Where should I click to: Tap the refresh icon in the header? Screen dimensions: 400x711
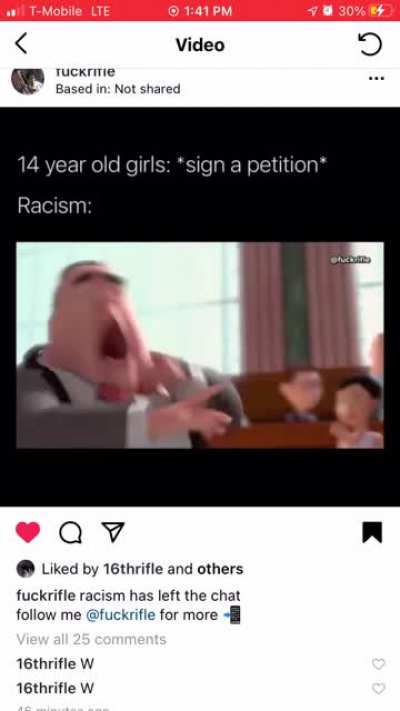[x=370, y=44]
